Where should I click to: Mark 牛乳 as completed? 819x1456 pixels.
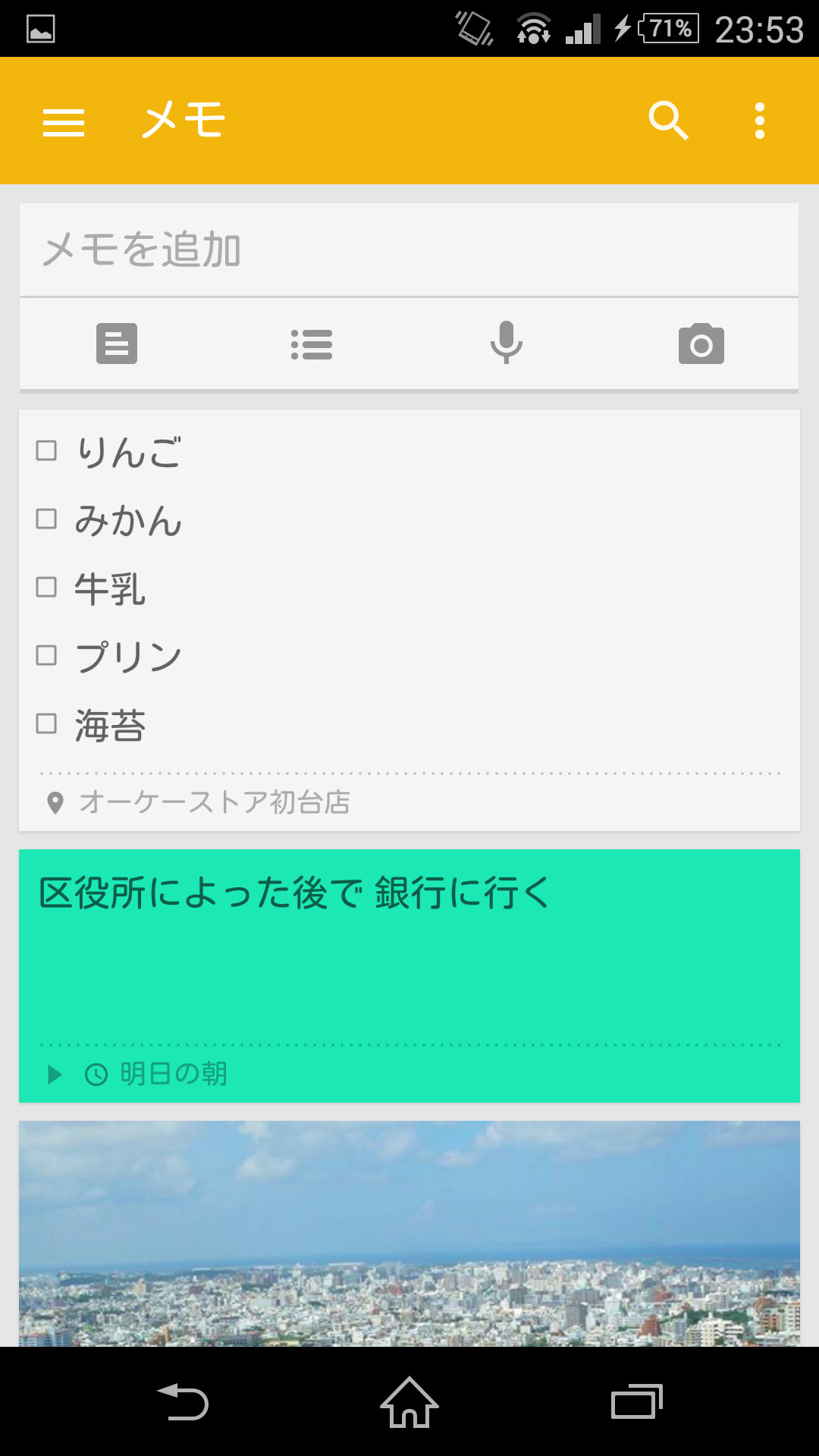coord(46,588)
